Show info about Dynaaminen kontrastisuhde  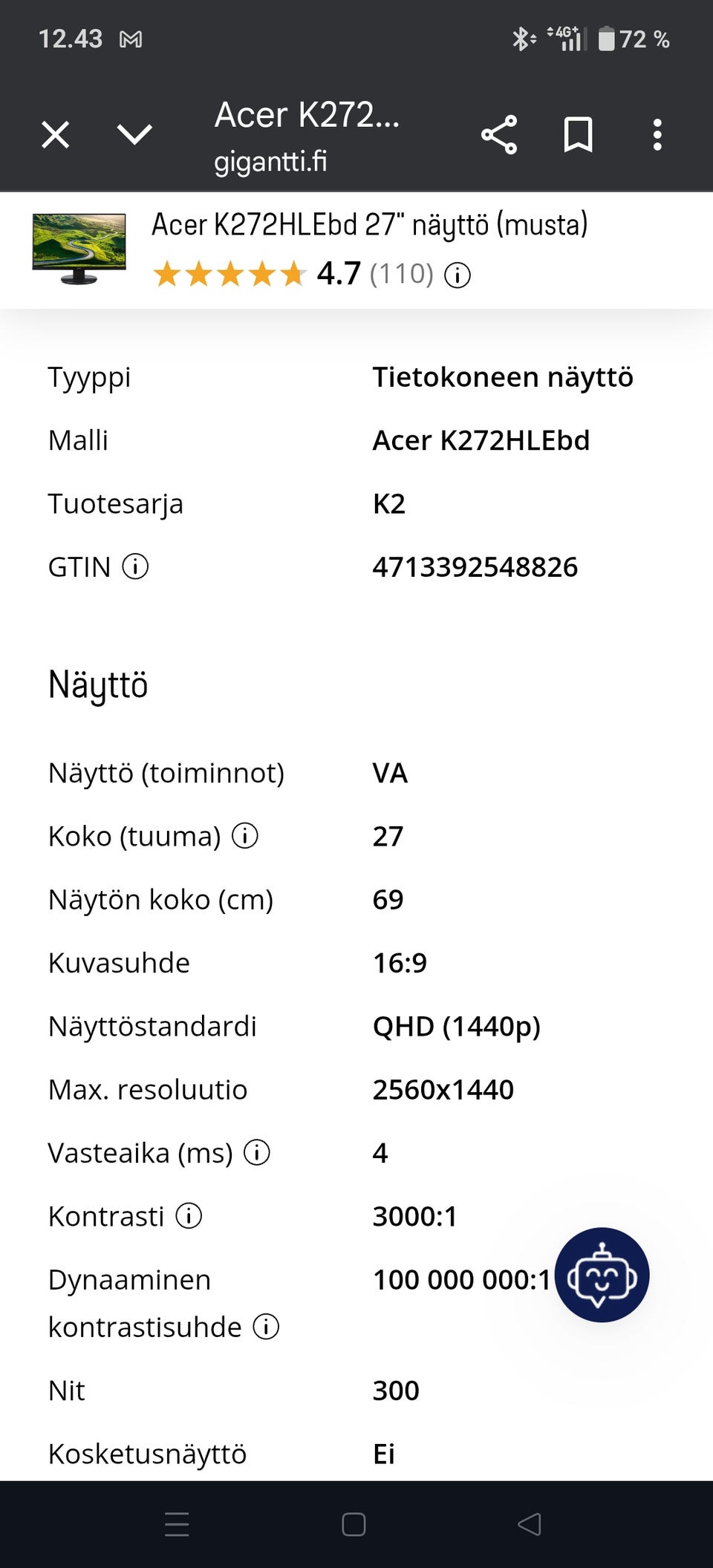(x=266, y=1327)
